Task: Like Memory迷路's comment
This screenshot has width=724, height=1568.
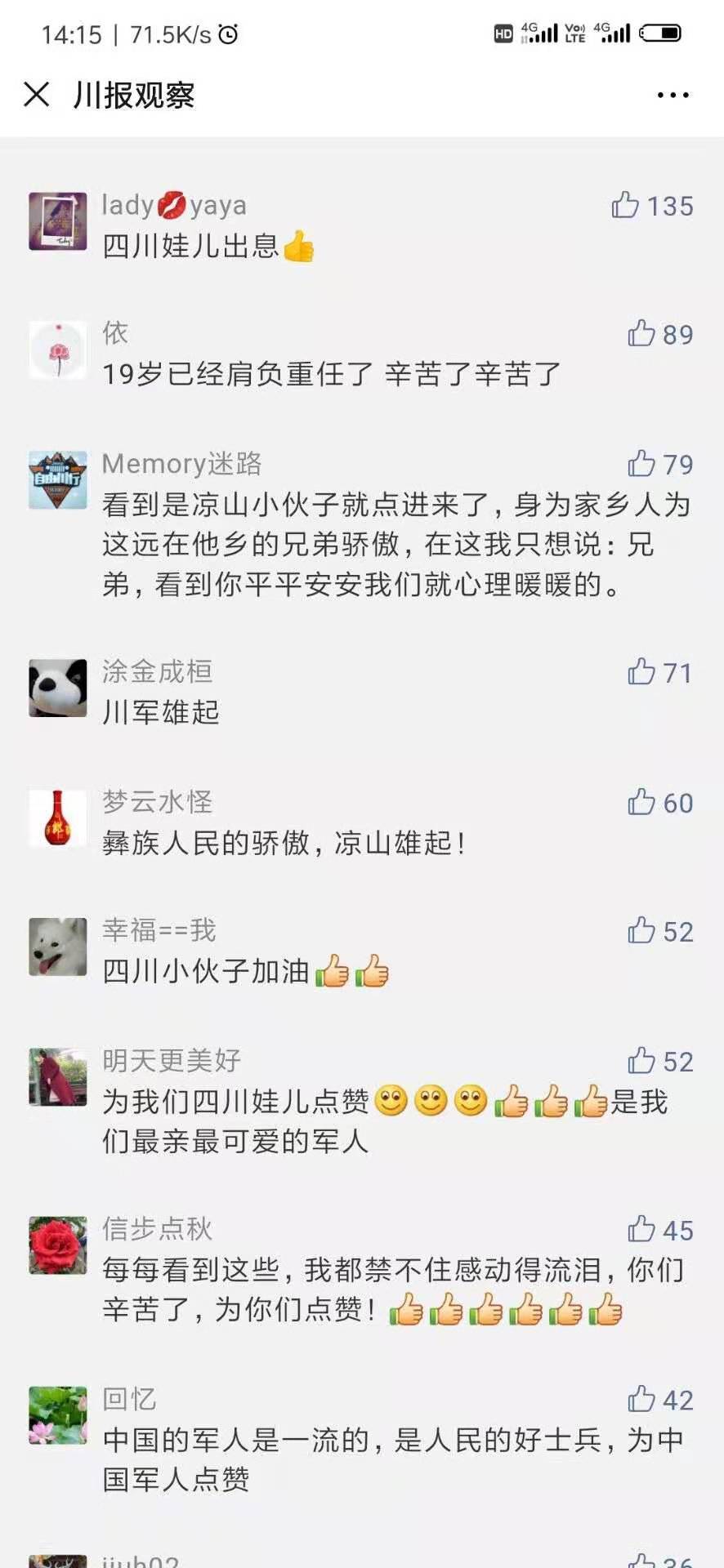Action: pyautogui.click(x=641, y=464)
